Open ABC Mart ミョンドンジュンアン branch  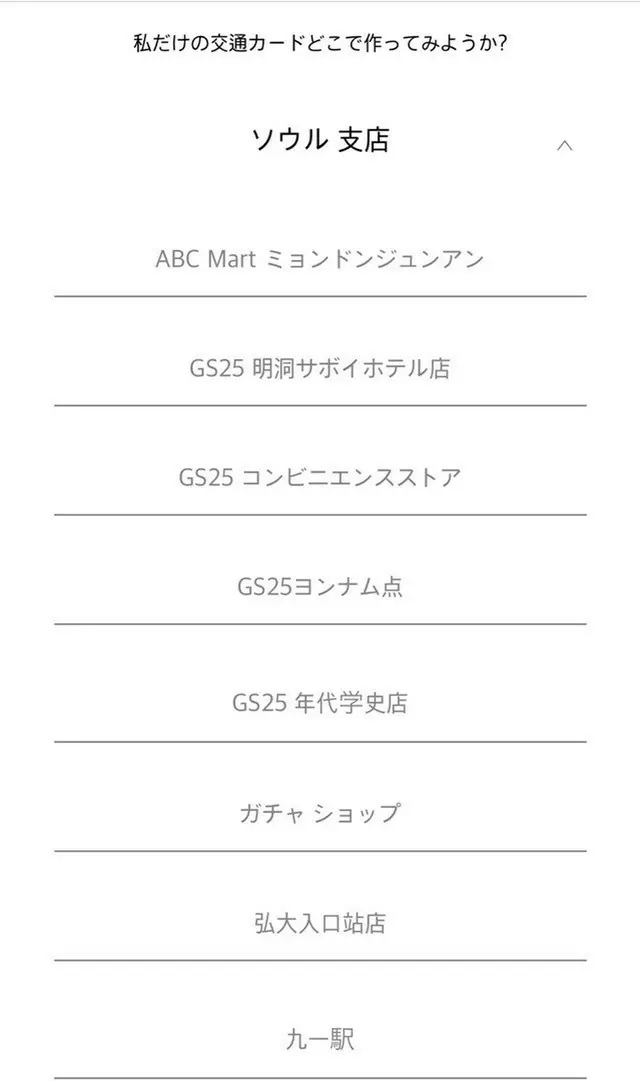[320, 259]
